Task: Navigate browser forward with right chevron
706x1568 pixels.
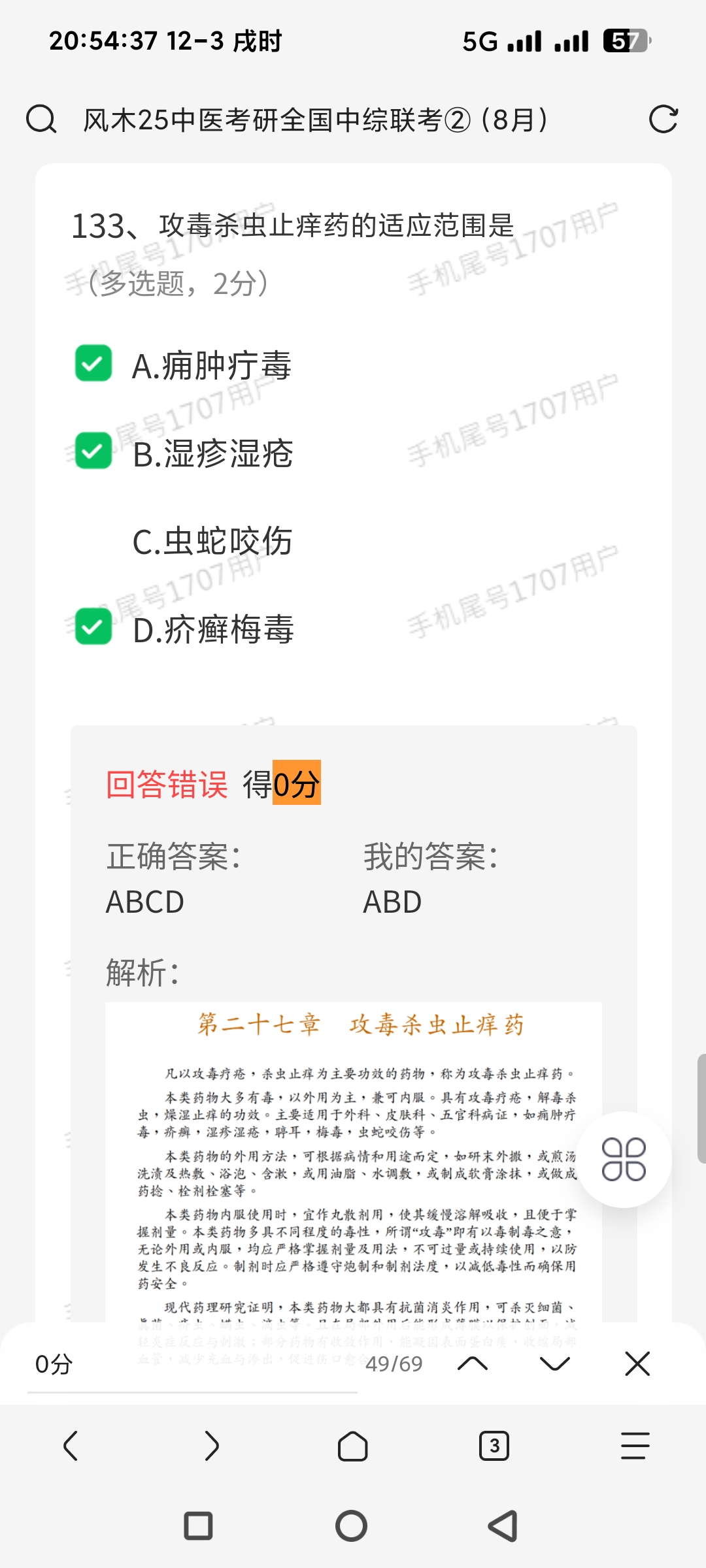Action: point(212,1446)
